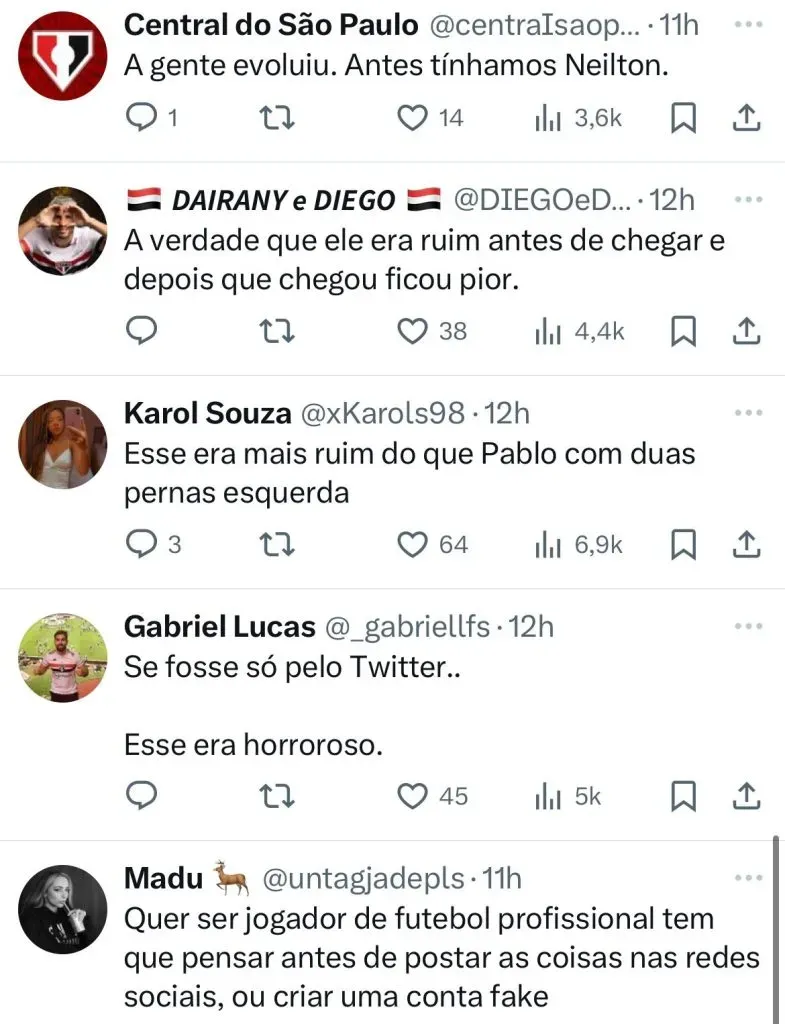Open replies to Karol Souza's tweet

(x=141, y=545)
